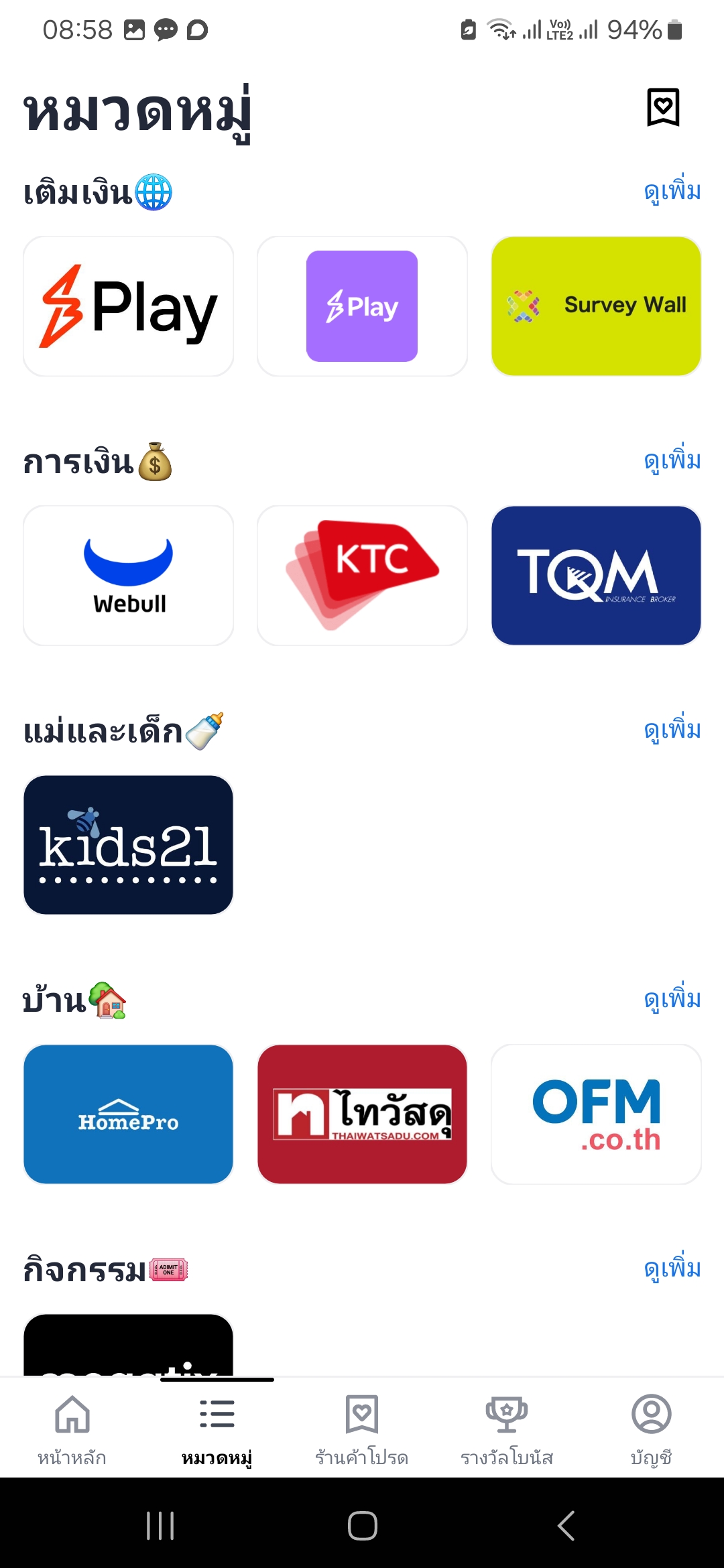This screenshot has width=724, height=1568.
Task: Open the favorites bookmark icon
Action: click(x=663, y=107)
